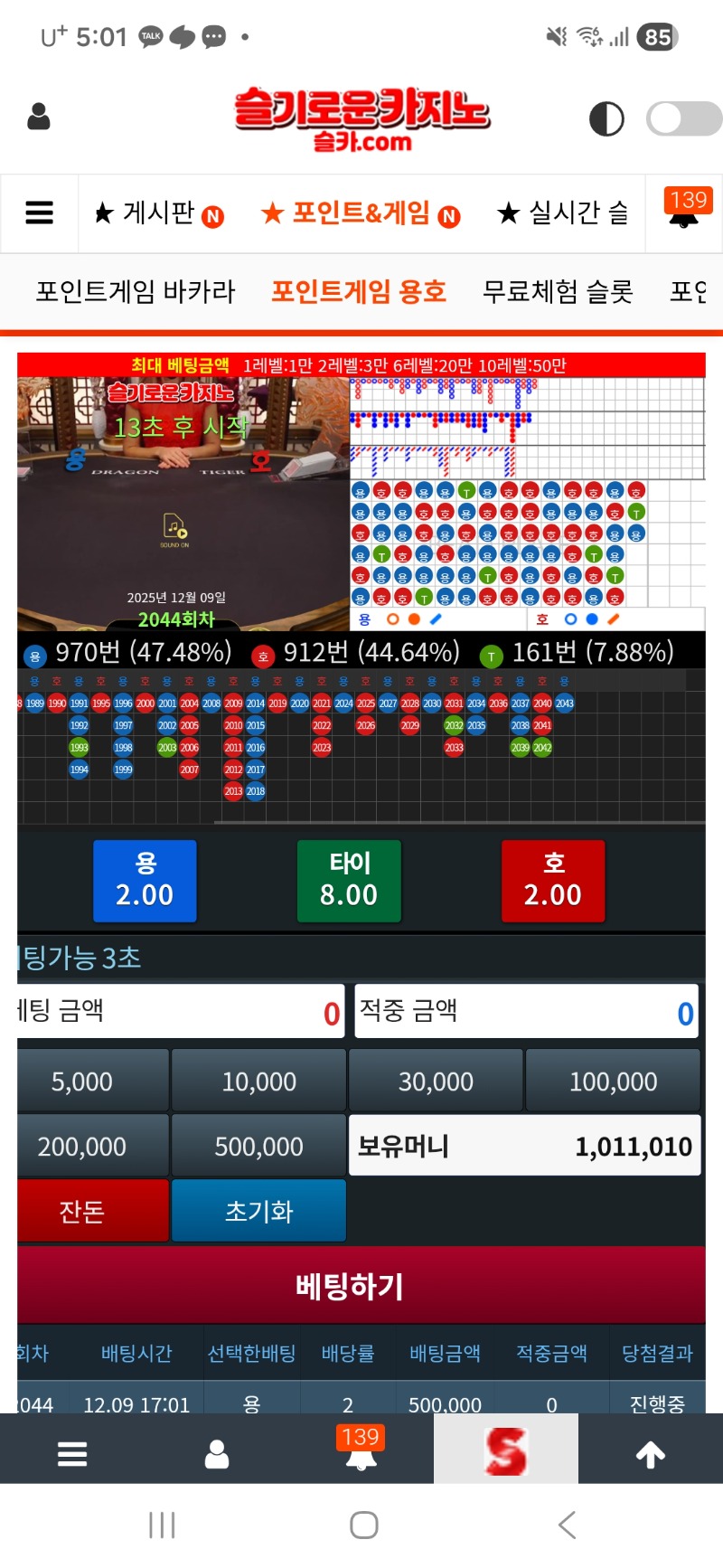
Task: Open the site menu via top hamburger expander
Action: 39,213
